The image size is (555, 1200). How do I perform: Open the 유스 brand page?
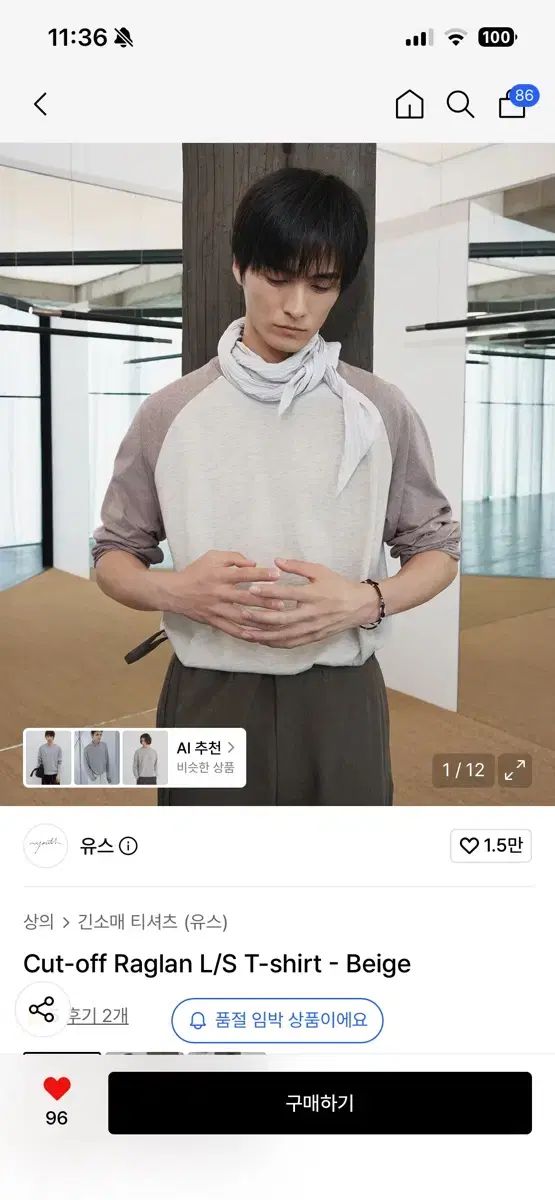[x=88, y=846]
